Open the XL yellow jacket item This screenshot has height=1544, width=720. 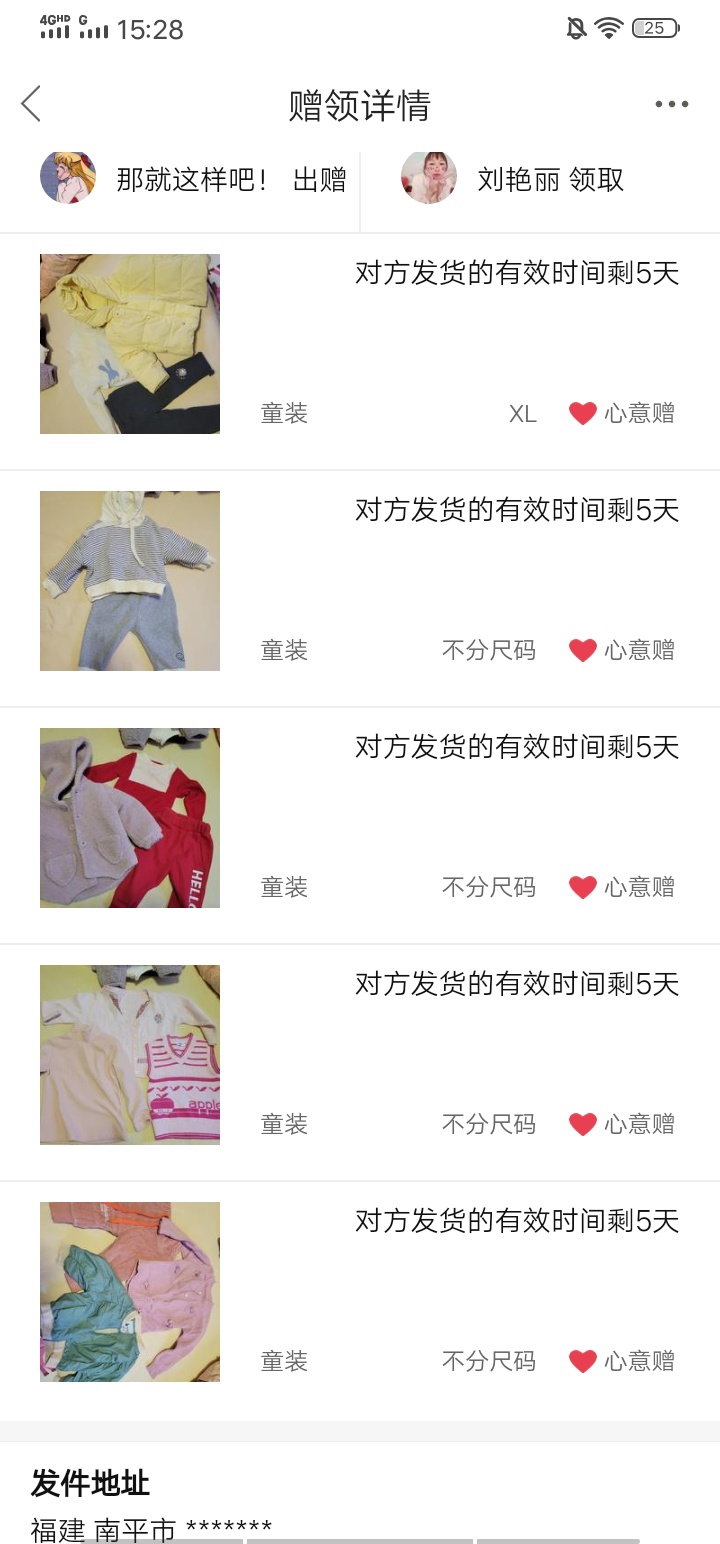pyautogui.click(x=130, y=344)
